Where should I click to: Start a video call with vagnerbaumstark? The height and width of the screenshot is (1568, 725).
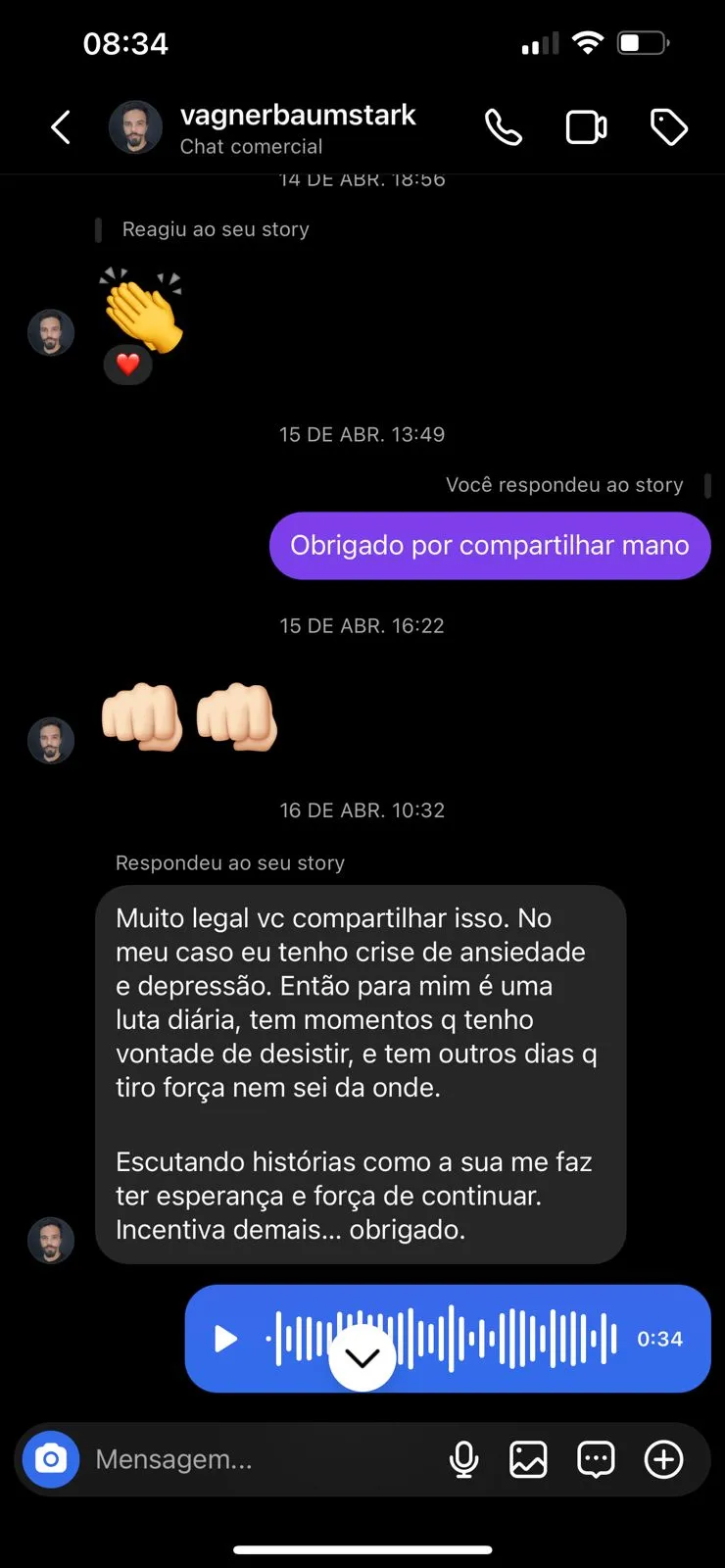click(x=586, y=127)
